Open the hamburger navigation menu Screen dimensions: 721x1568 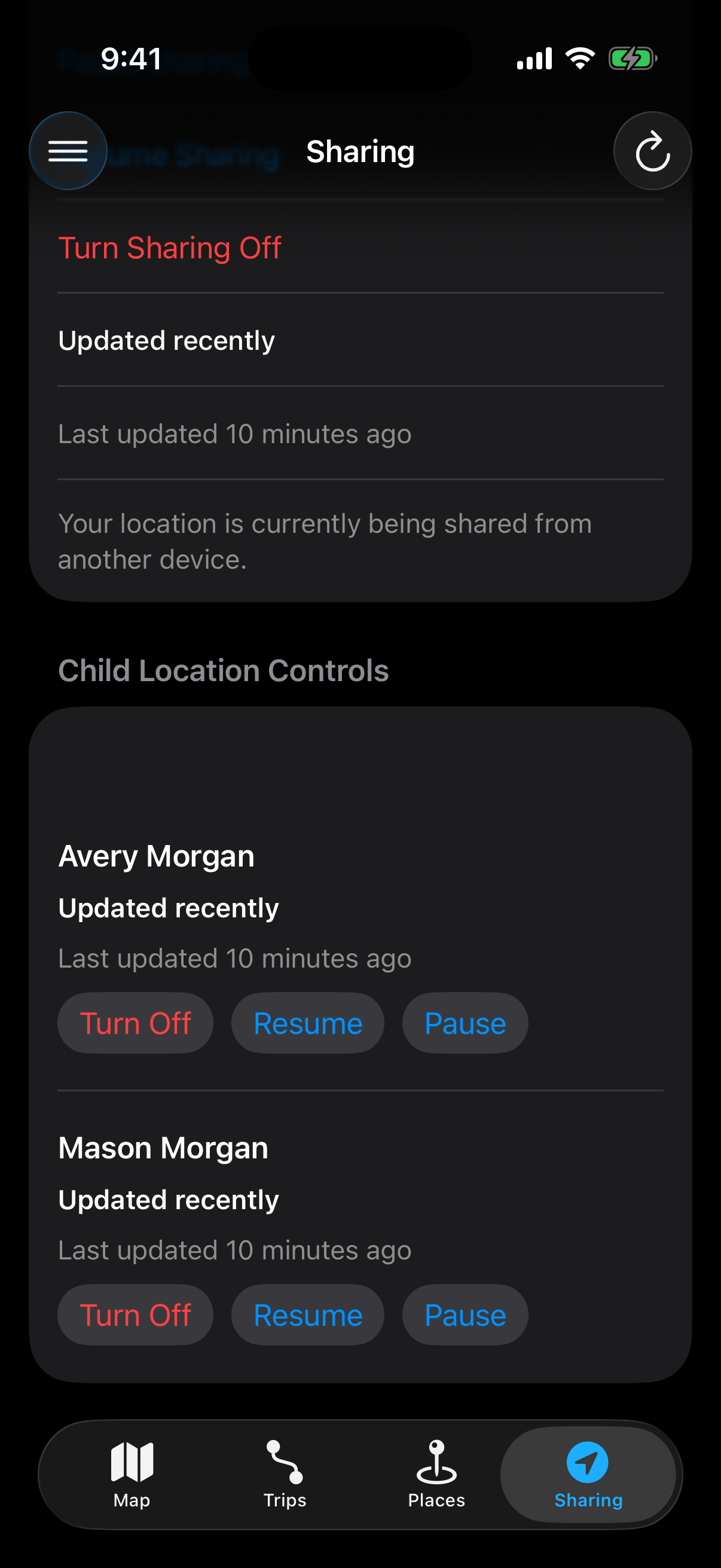(68, 151)
